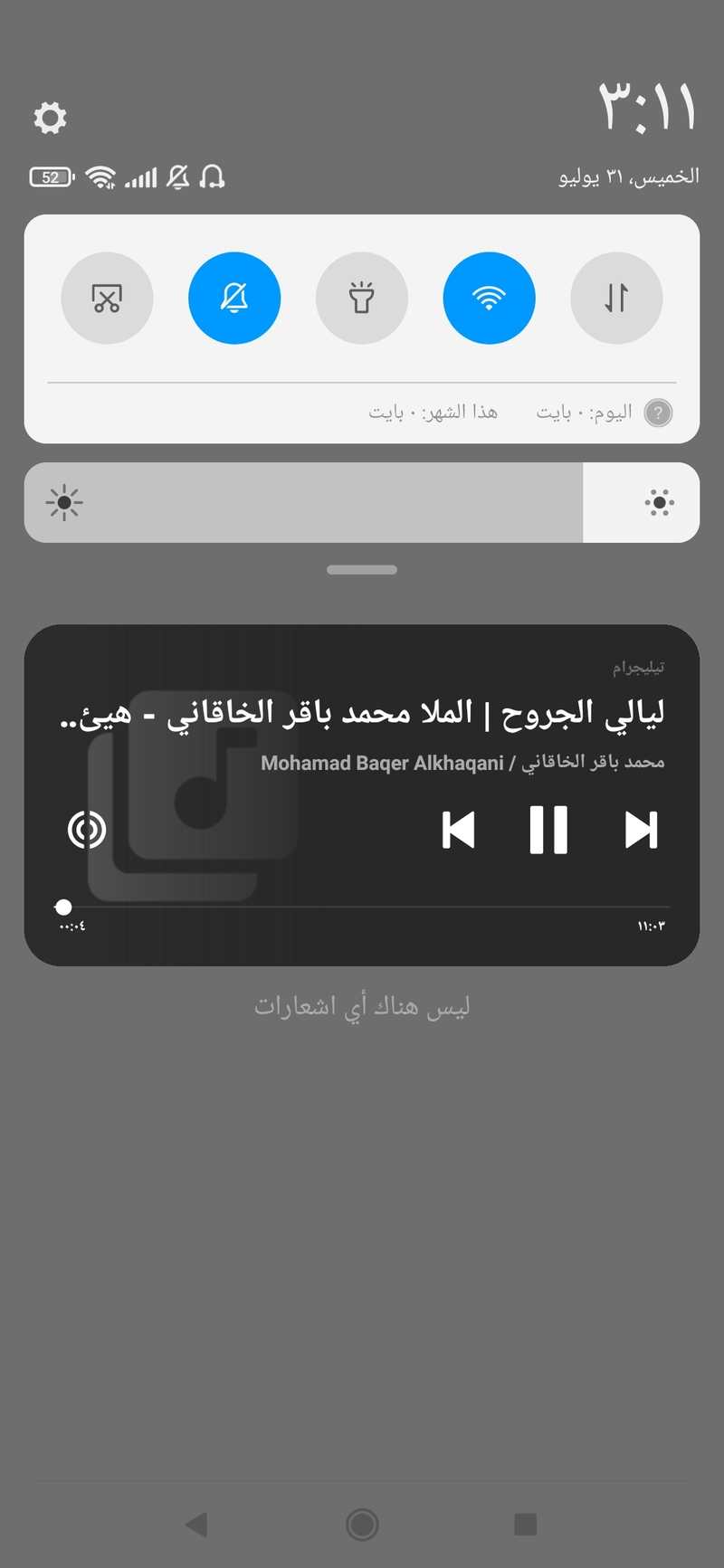
Task: Tap the panel expand handle
Action: 362,570
